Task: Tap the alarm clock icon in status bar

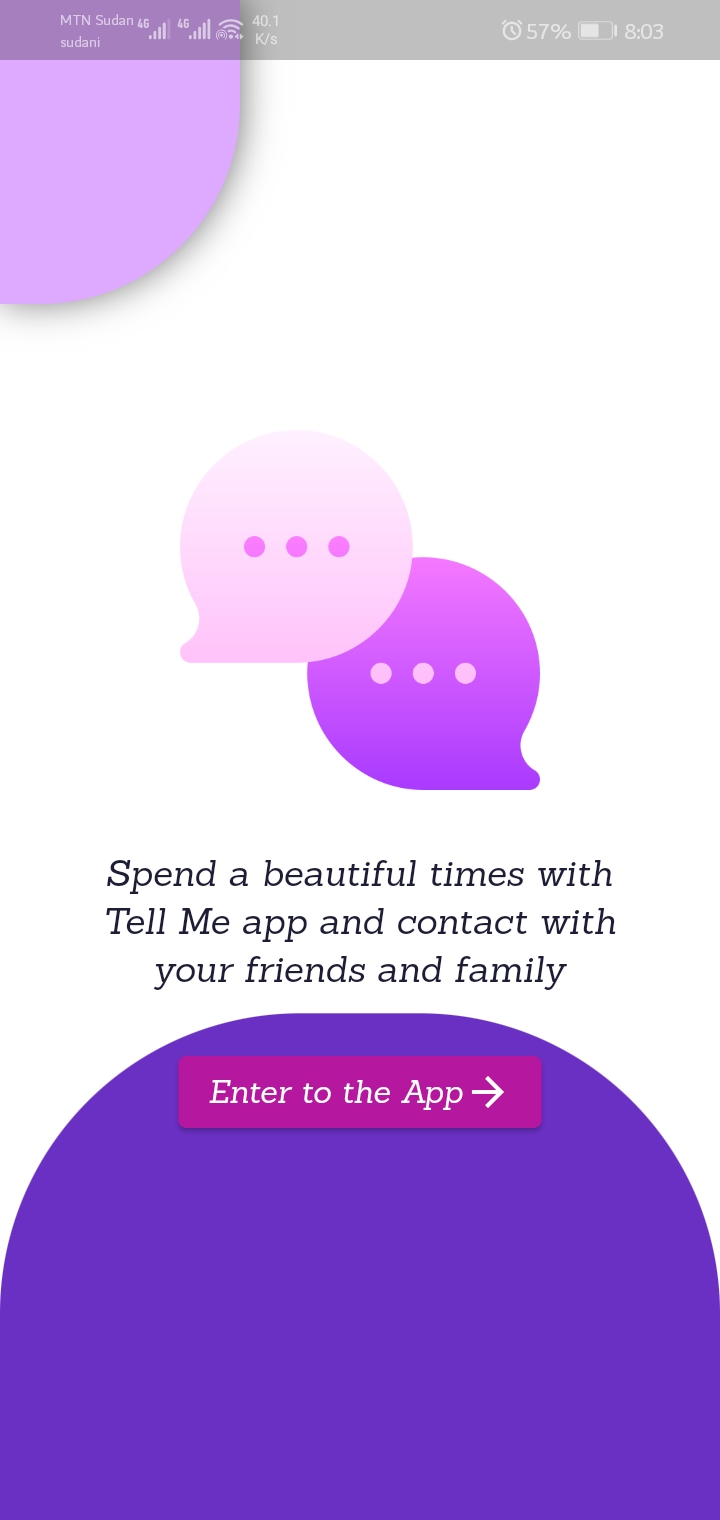Action: [512, 31]
